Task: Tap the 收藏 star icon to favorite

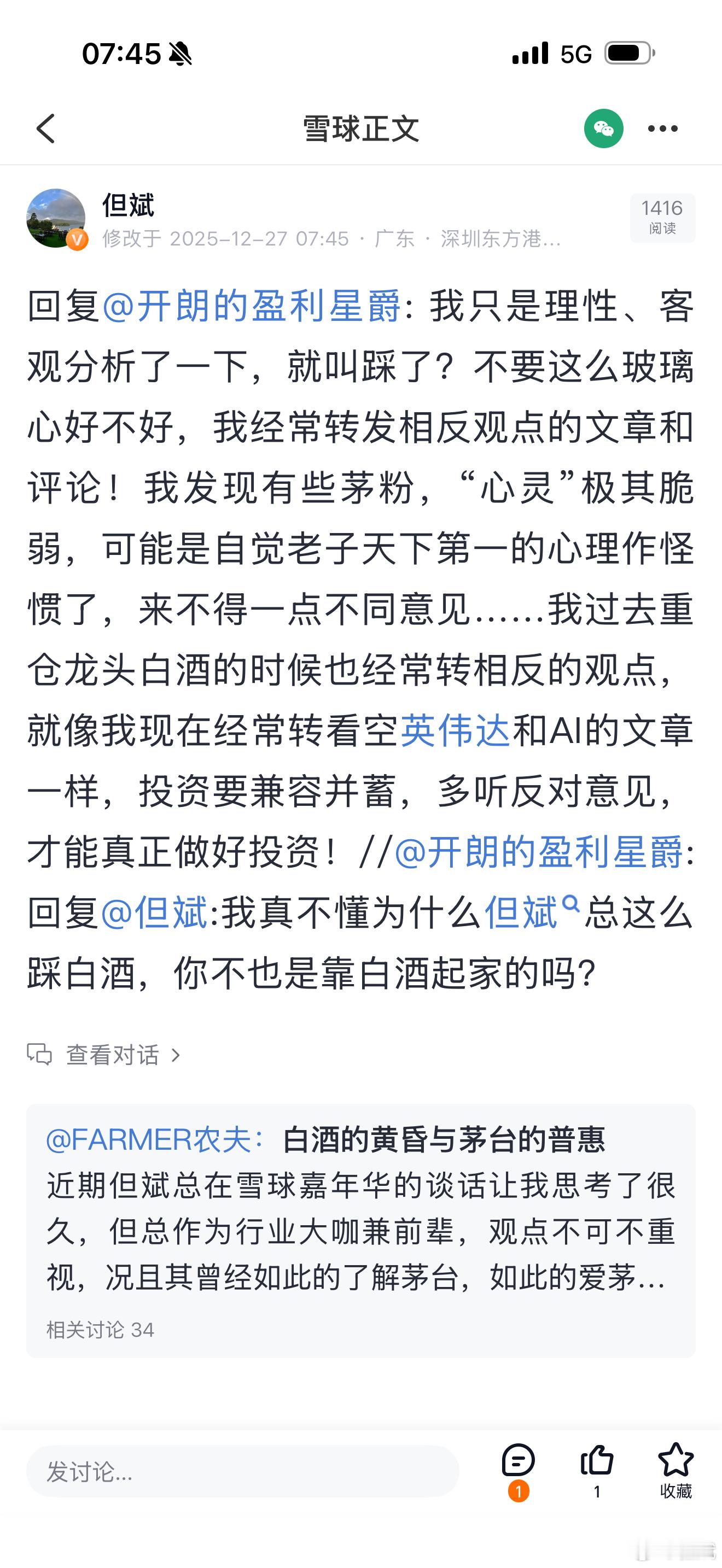Action: pos(676,1460)
